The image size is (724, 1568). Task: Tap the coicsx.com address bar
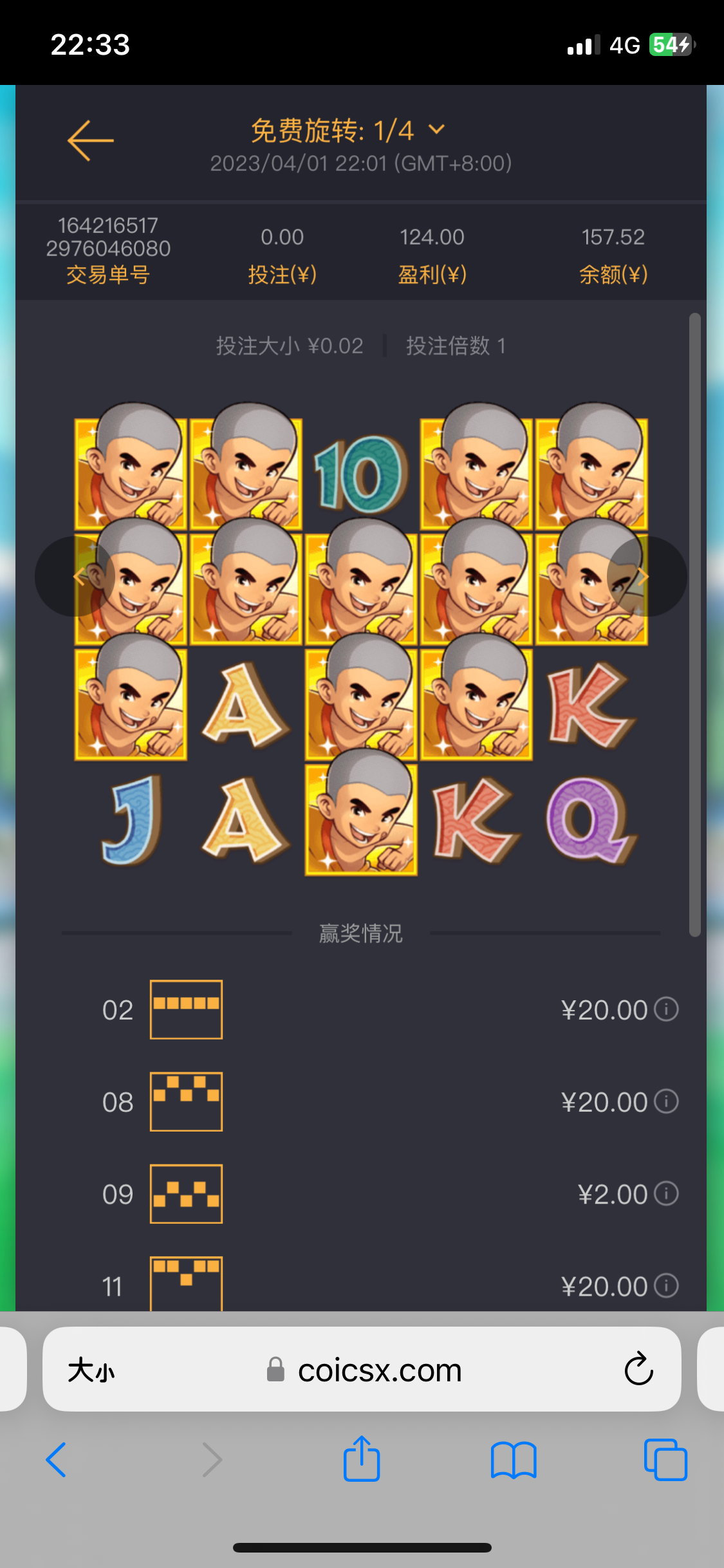380,1370
